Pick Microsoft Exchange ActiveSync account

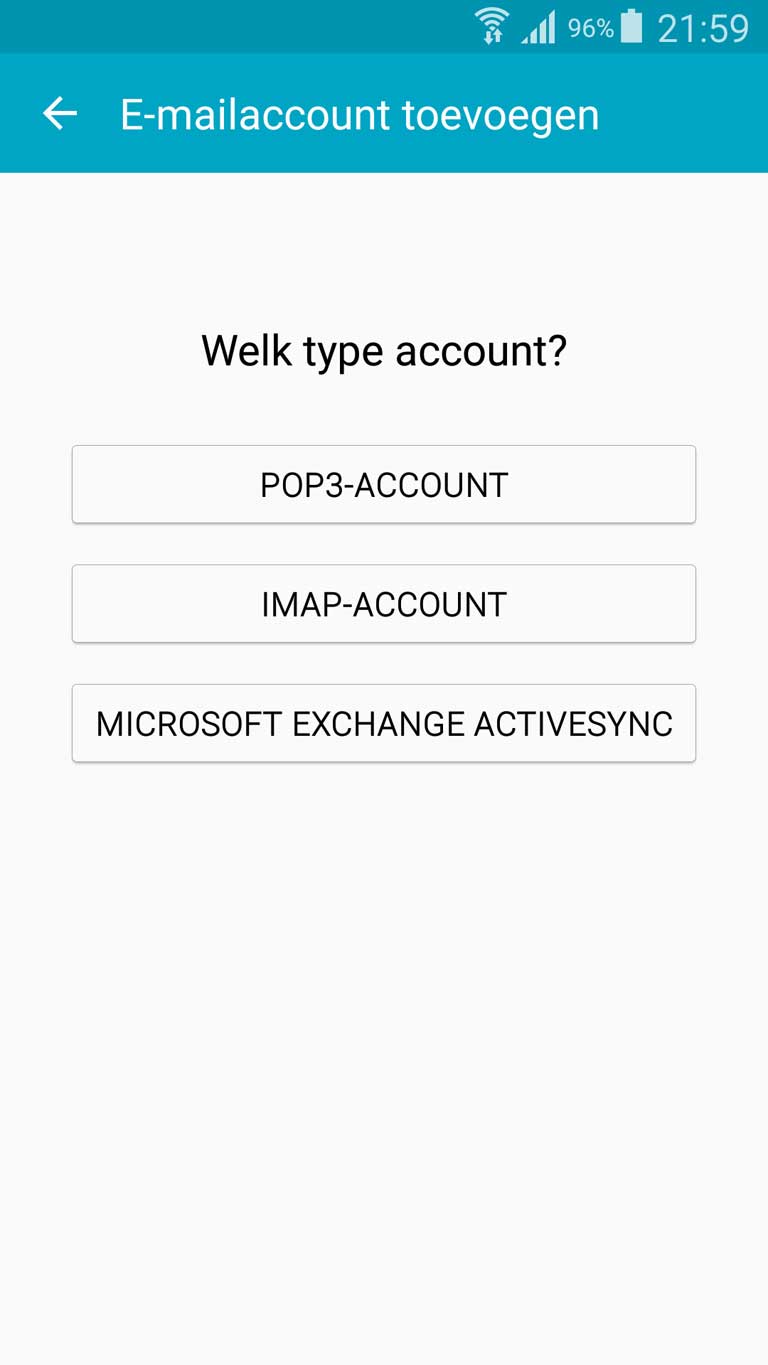coord(384,723)
